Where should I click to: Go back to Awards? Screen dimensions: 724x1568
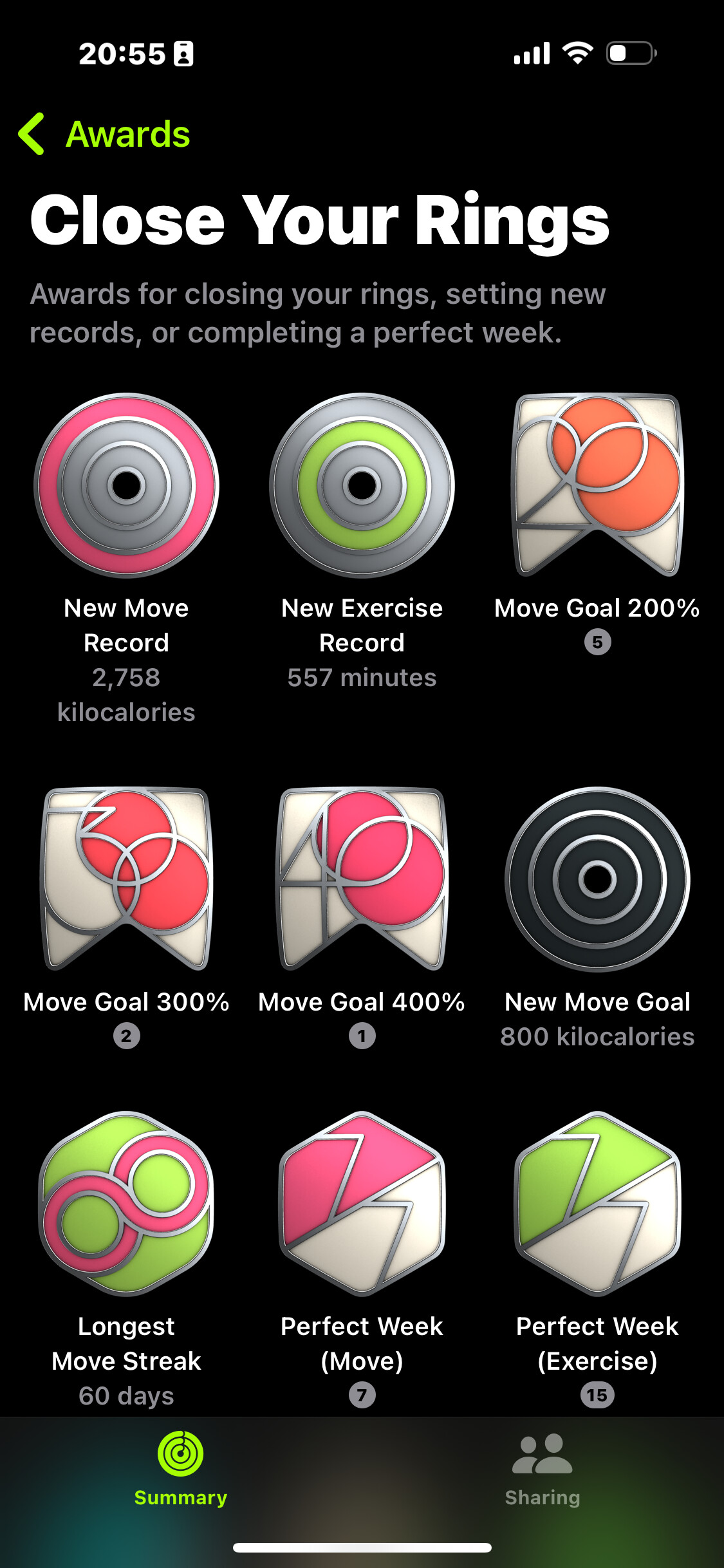[x=104, y=134]
